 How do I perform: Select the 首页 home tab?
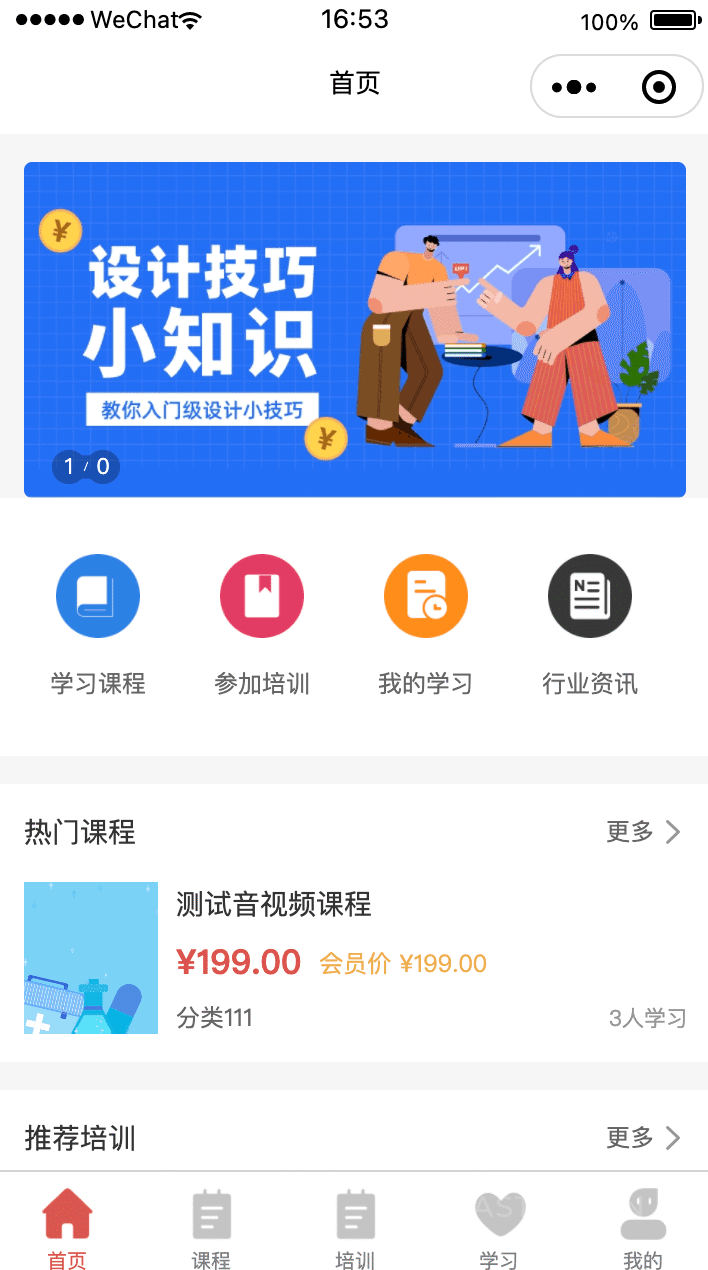coord(68,1229)
